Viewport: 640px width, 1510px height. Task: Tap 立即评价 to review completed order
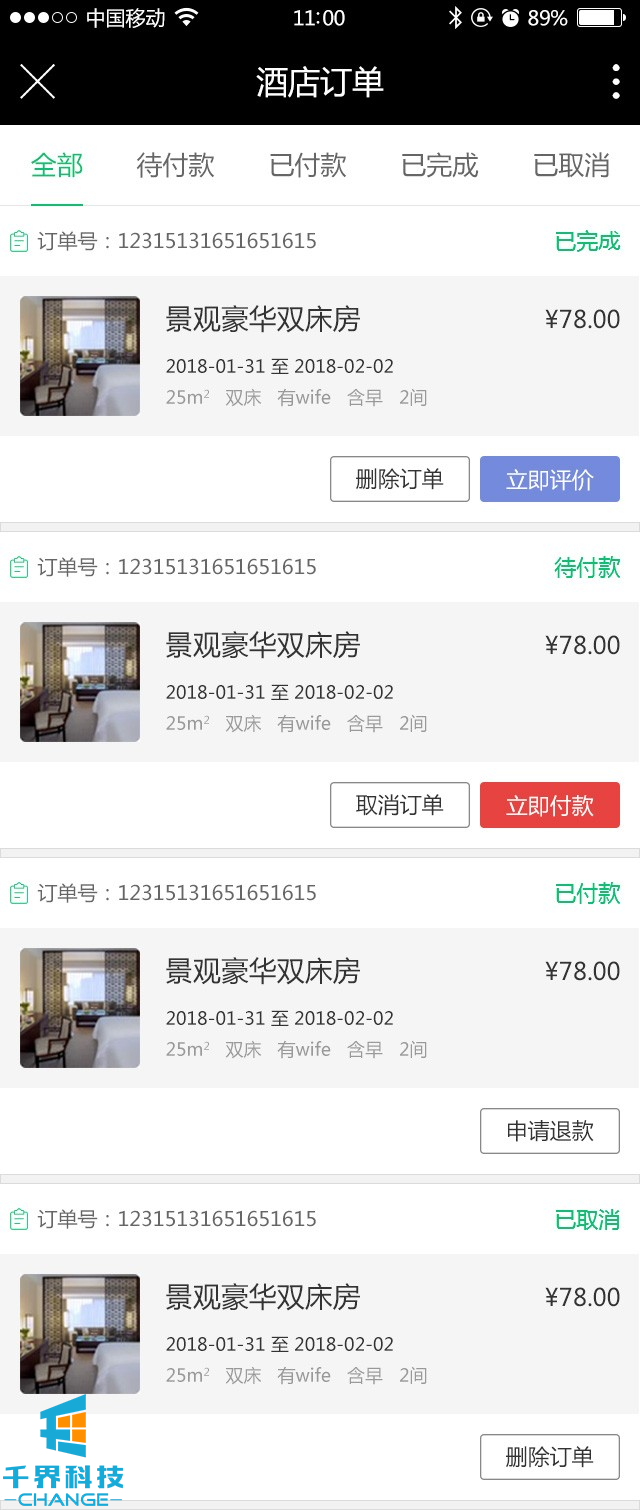(549, 479)
